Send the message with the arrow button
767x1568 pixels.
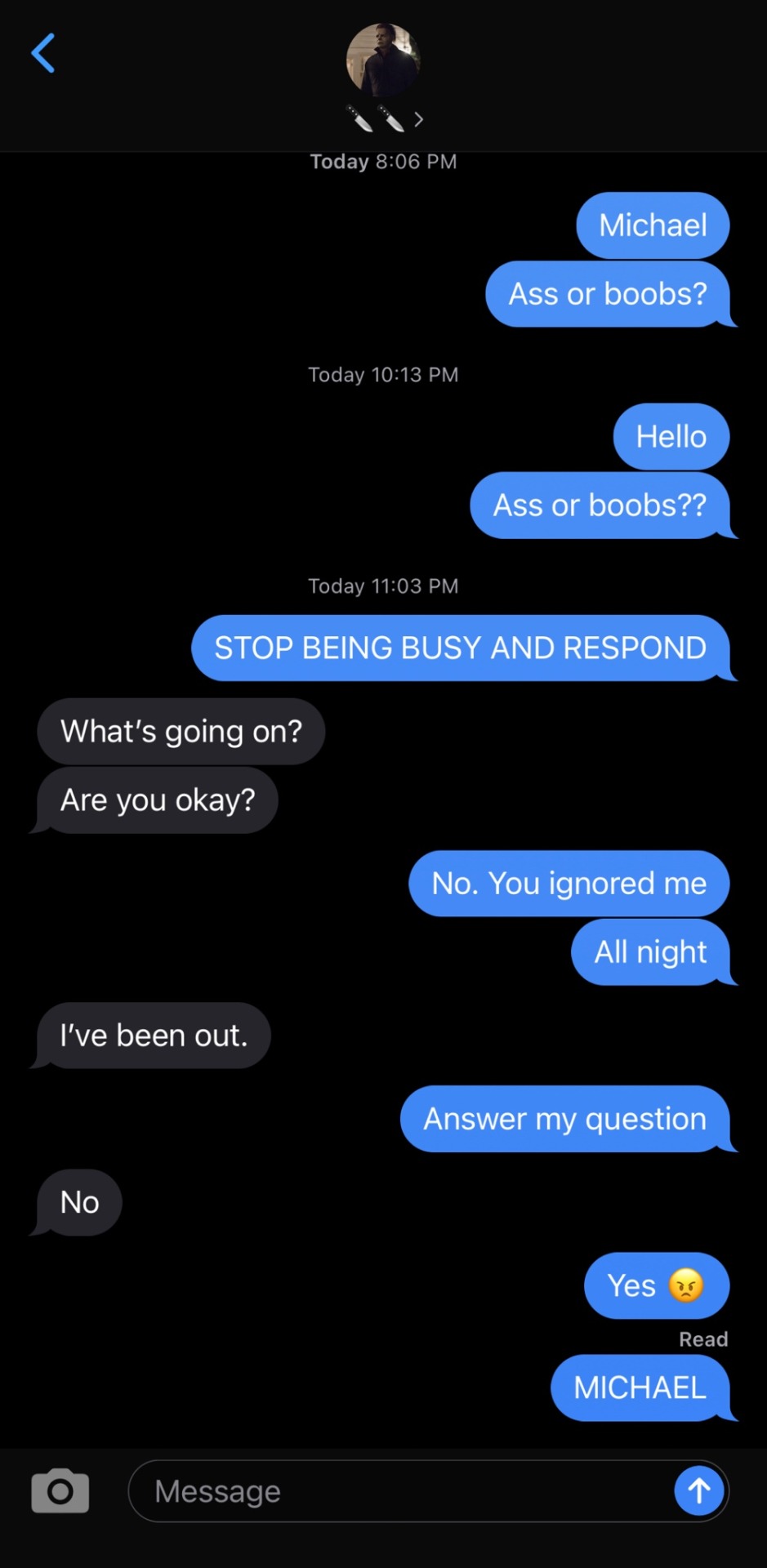point(698,1491)
